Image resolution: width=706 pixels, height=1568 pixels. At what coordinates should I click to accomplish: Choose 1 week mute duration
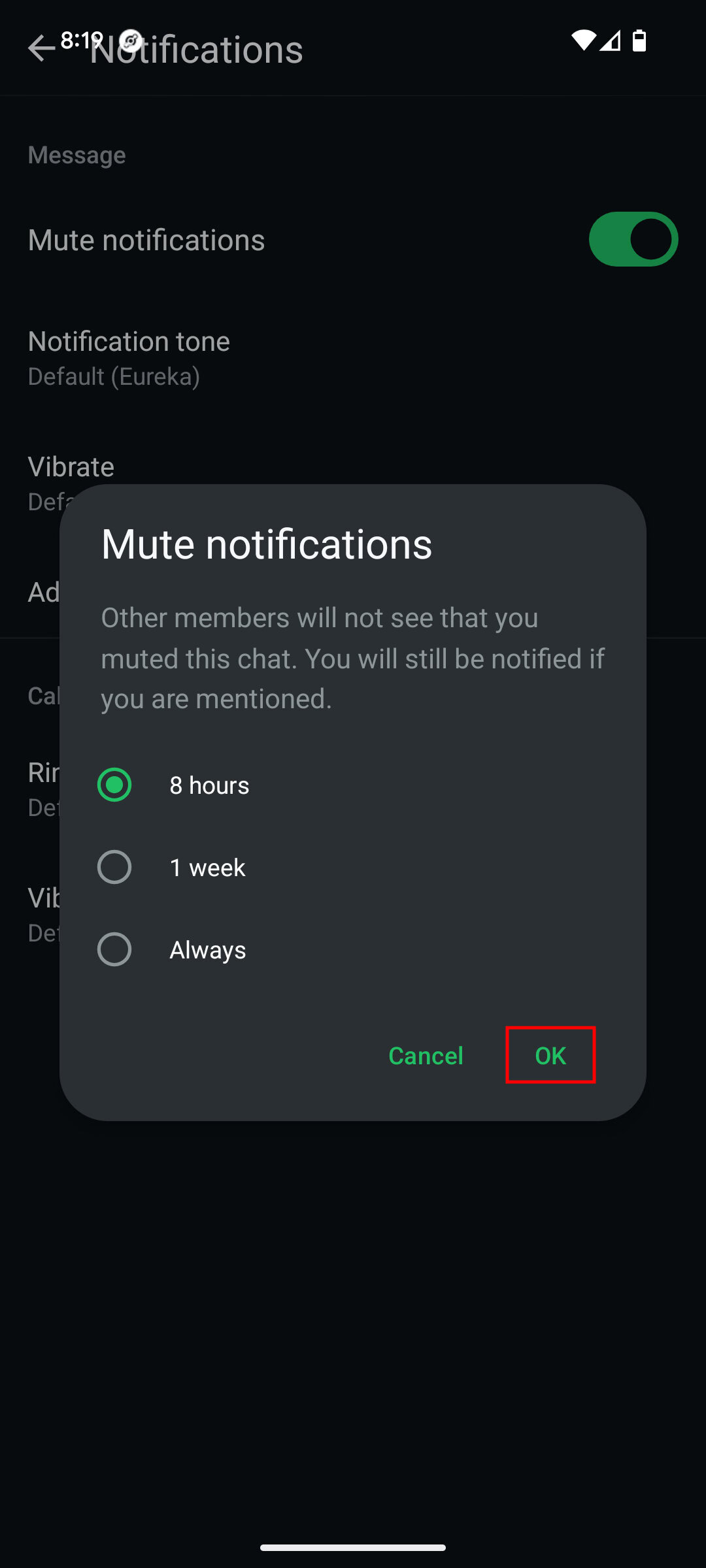point(114,867)
